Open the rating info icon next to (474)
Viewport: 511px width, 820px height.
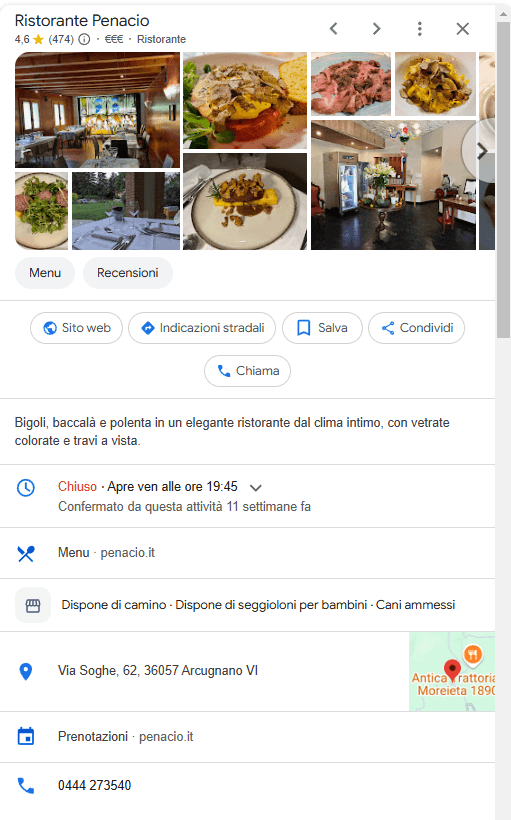(84, 39)
